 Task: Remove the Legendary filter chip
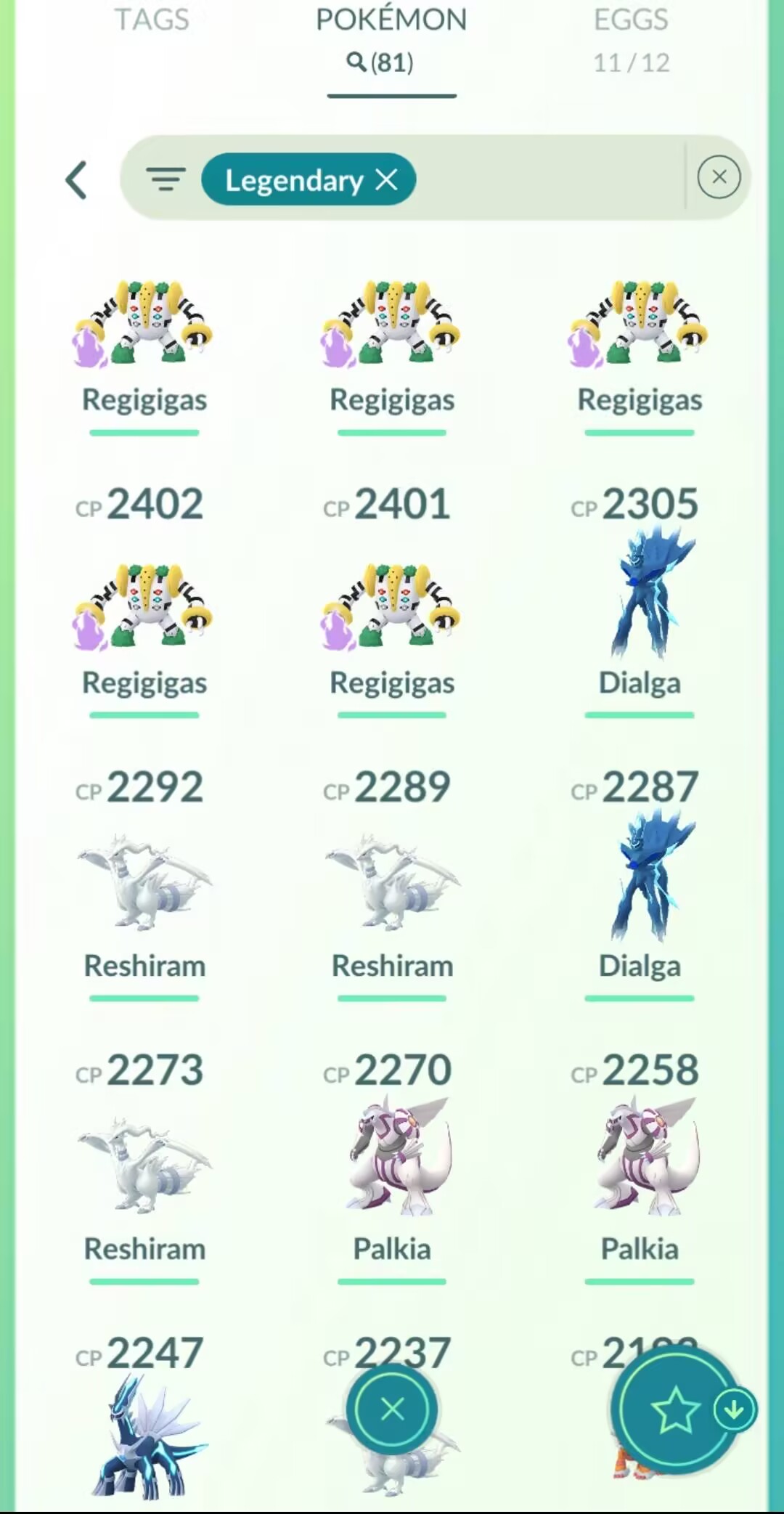387,179
